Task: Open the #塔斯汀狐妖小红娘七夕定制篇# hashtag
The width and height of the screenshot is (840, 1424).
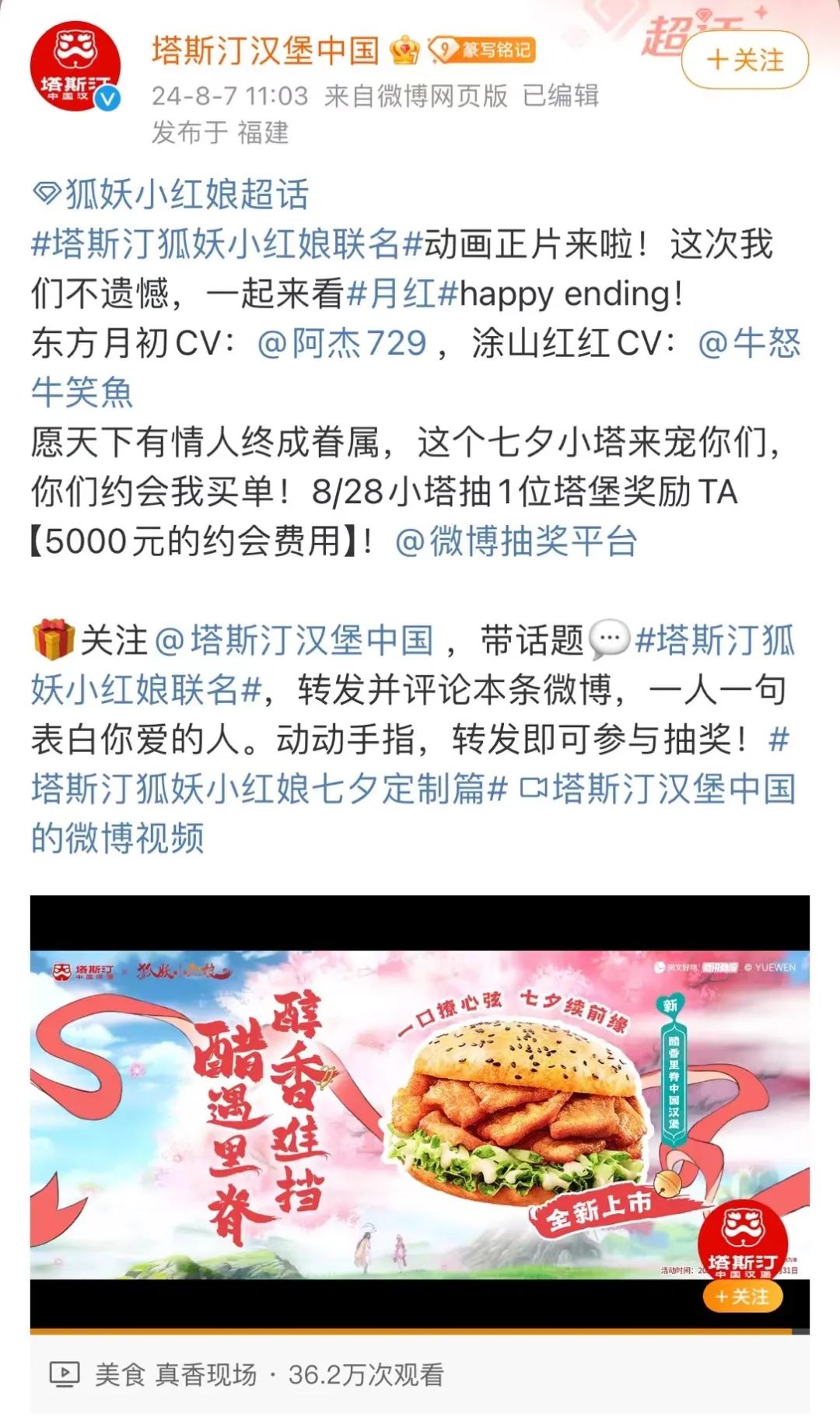Action: (268, 789)
